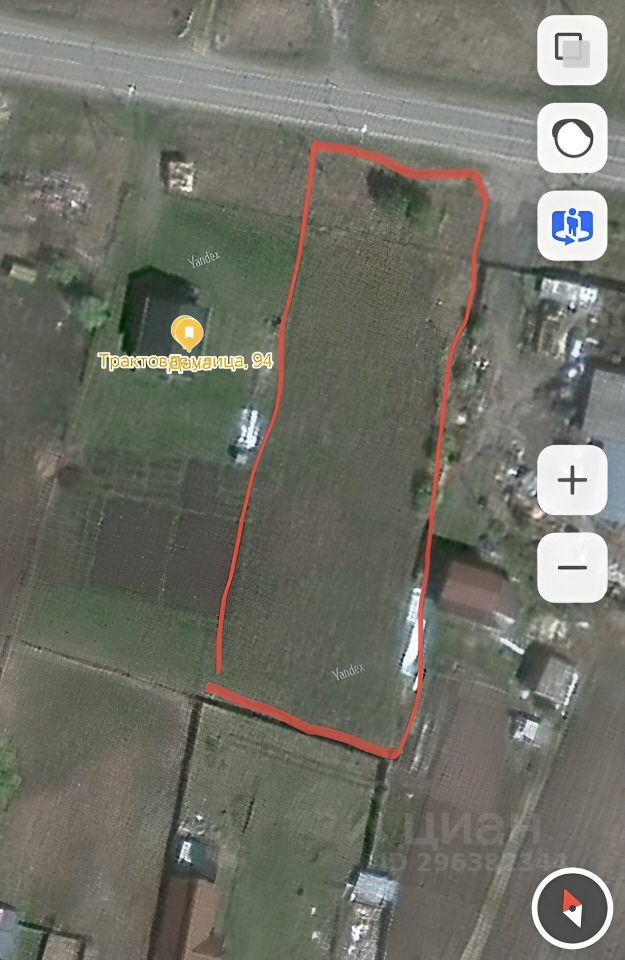This screenshot has width=625, height=960.
Task: Zoom out with the minus button
Action: (572, 567)
